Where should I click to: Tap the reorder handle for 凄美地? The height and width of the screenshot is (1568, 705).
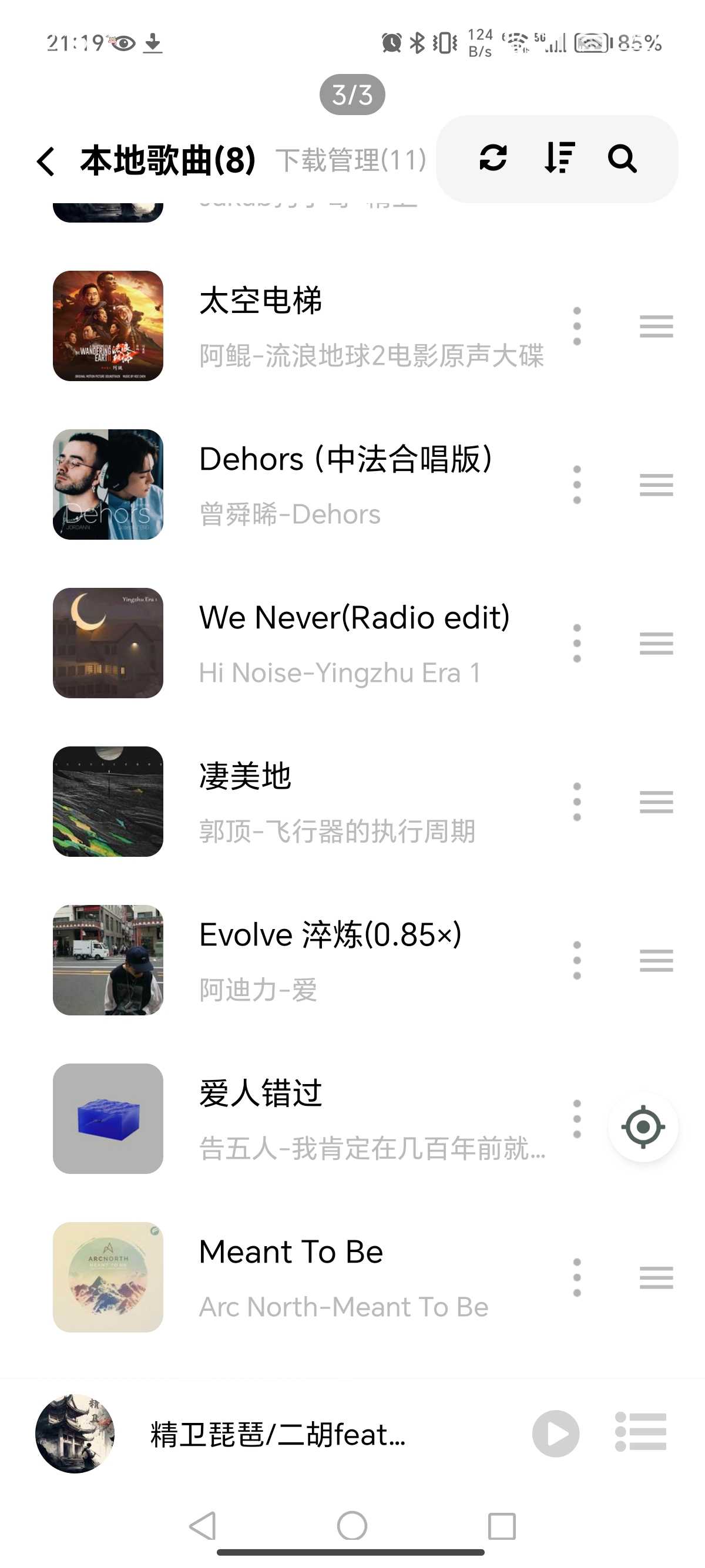click(656, 802)
